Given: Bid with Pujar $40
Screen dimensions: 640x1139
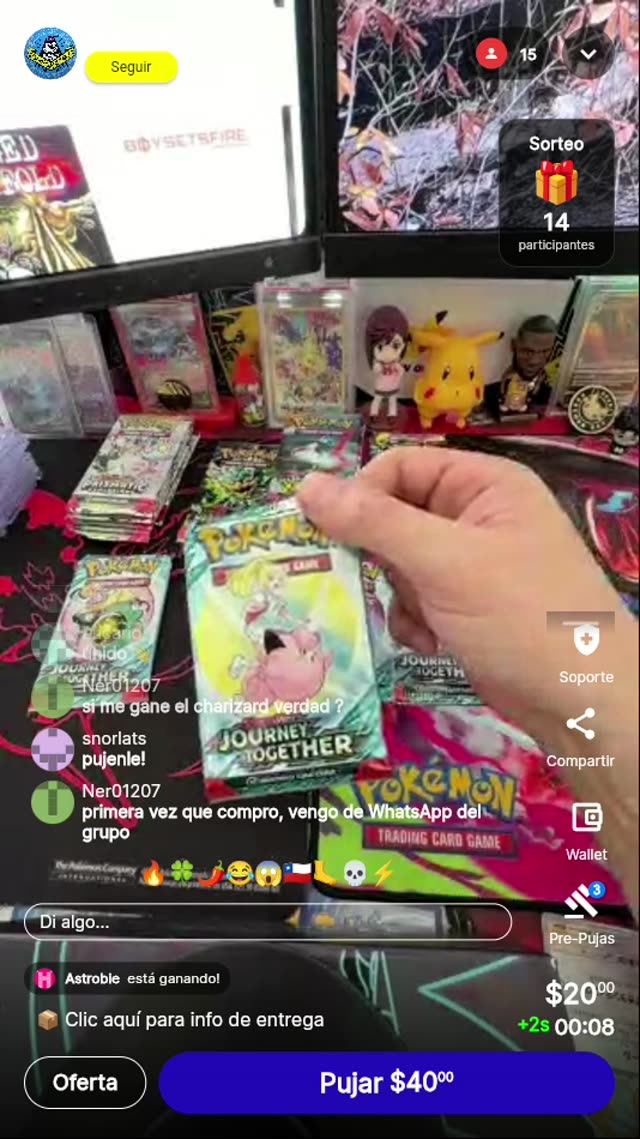Looking at the screenshot, I should coord(386,1082).
